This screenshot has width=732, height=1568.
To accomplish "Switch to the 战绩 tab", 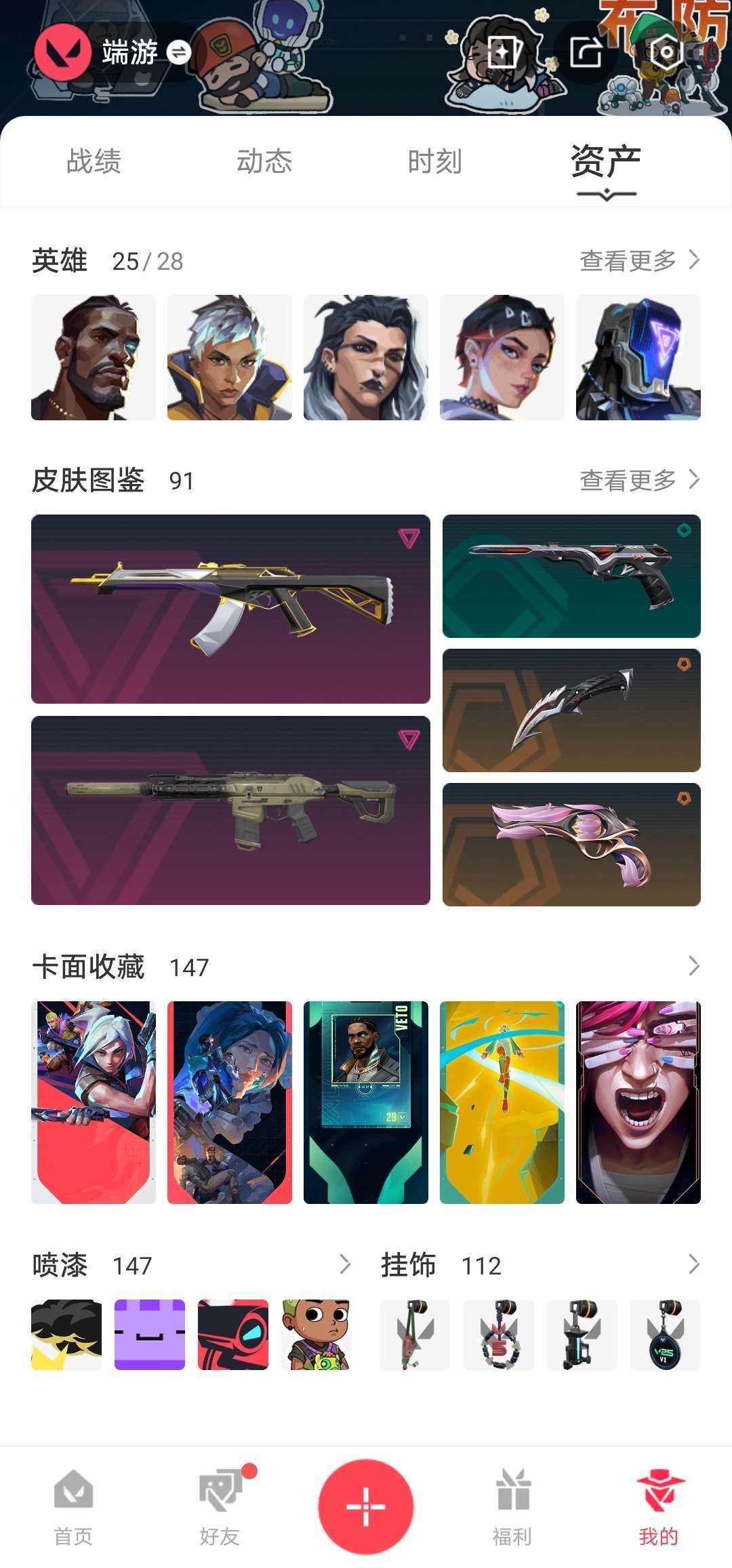I will [x=94, y=160].
